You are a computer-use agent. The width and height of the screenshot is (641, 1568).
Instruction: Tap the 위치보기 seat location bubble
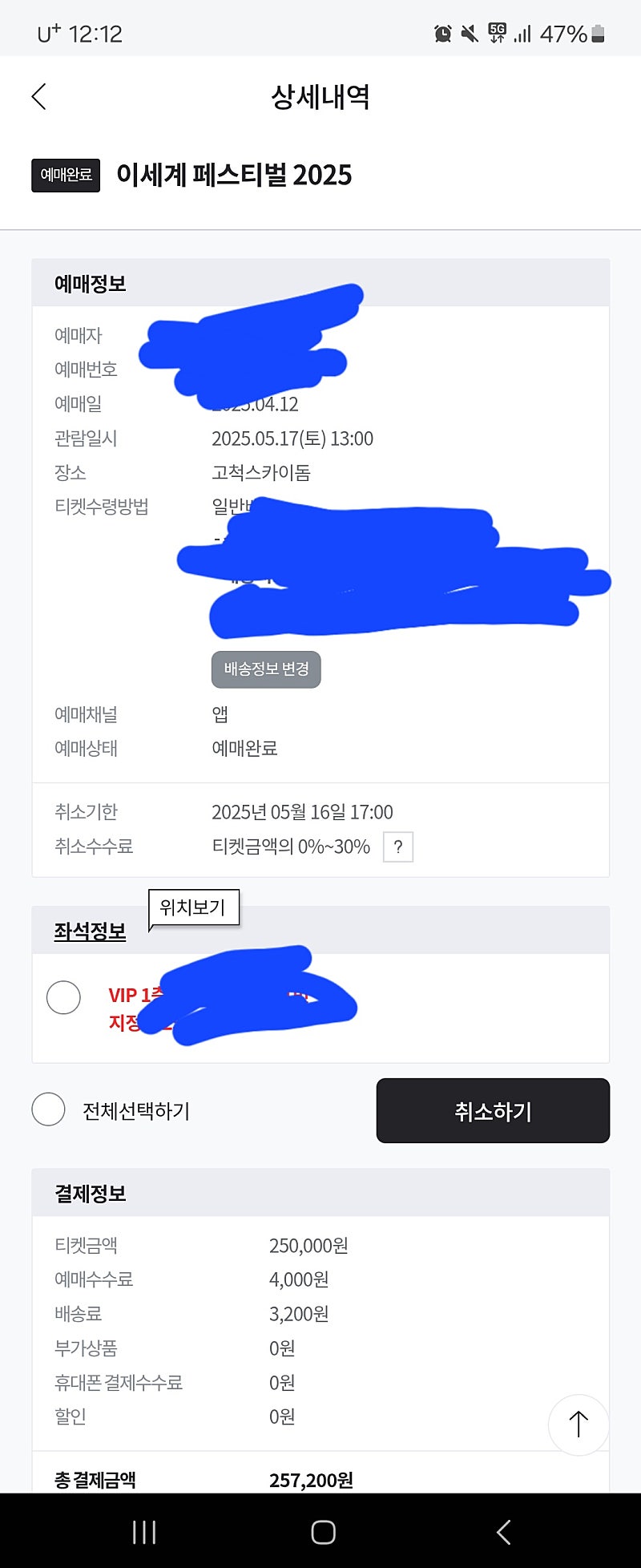coord(193,907)
